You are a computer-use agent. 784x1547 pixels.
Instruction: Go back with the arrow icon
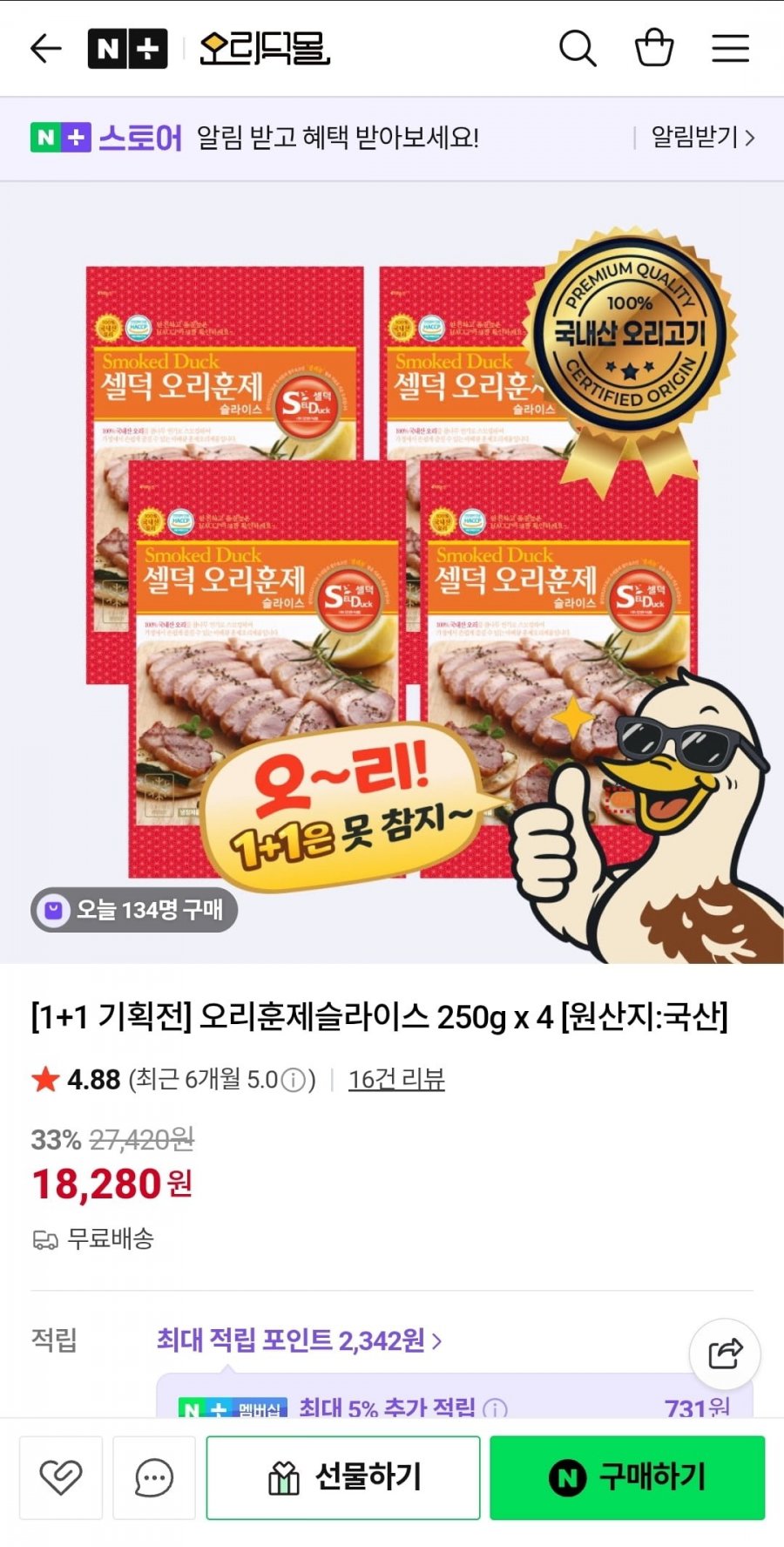click(45, 48)
